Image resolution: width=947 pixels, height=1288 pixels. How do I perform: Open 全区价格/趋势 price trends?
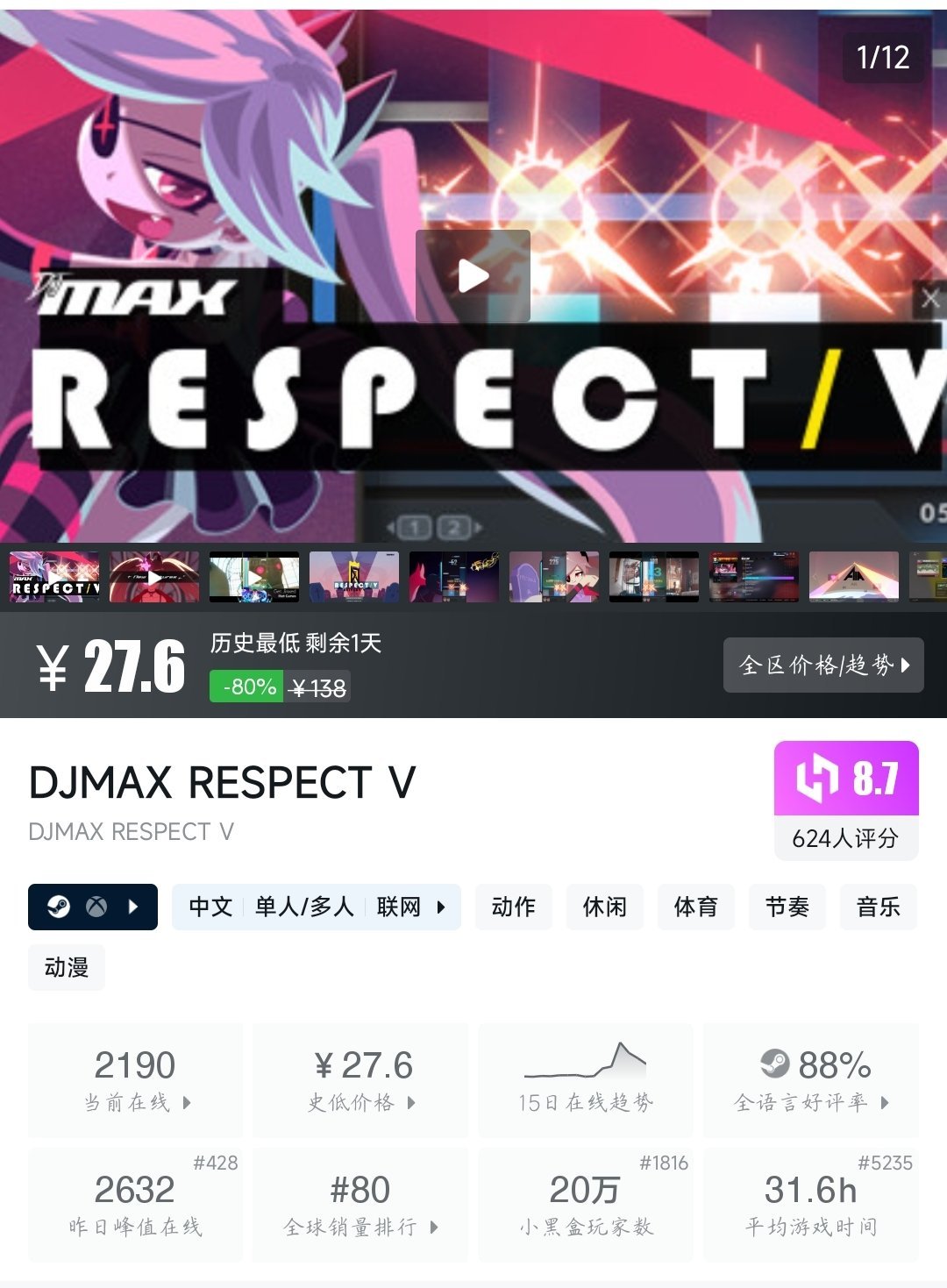822,665
